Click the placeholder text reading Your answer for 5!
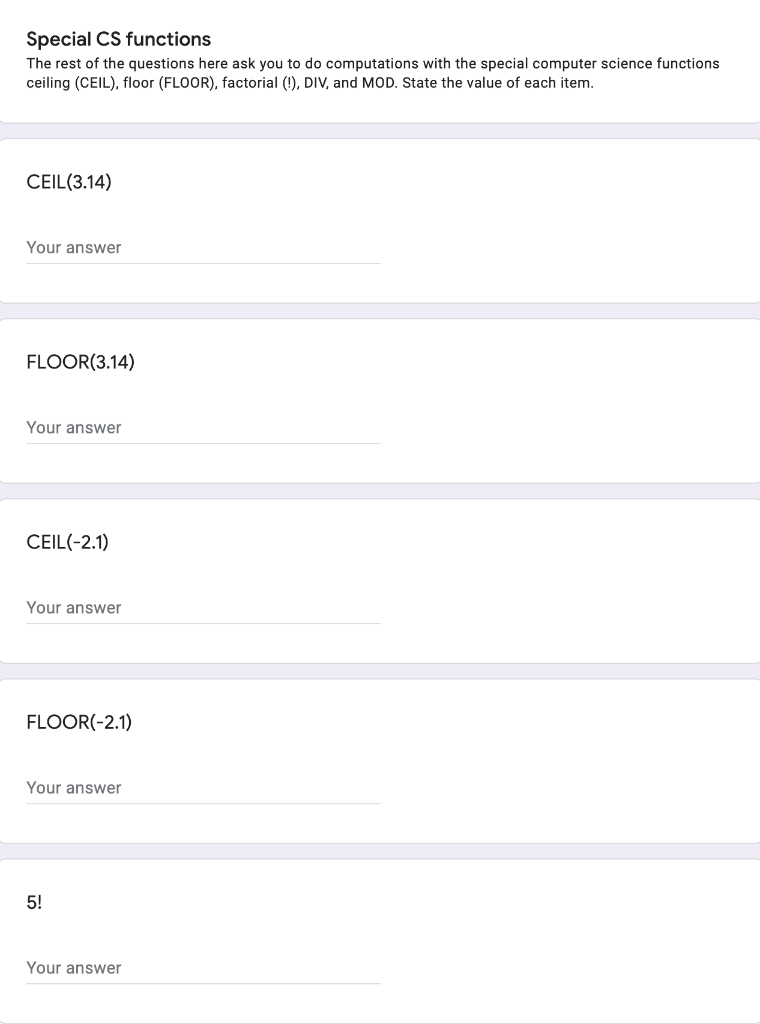 (73, 968)
